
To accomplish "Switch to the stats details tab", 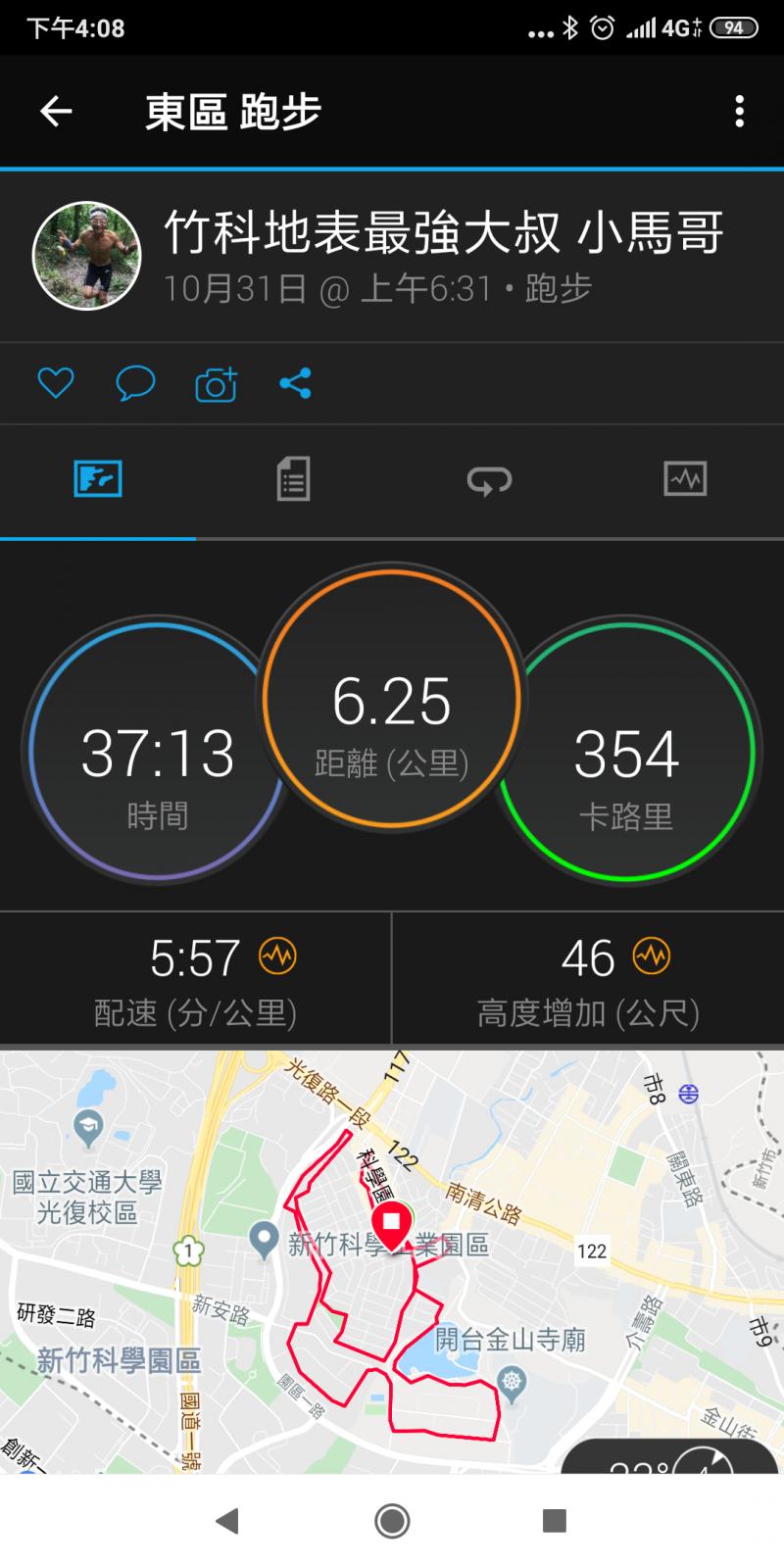I will coord(293,479).
